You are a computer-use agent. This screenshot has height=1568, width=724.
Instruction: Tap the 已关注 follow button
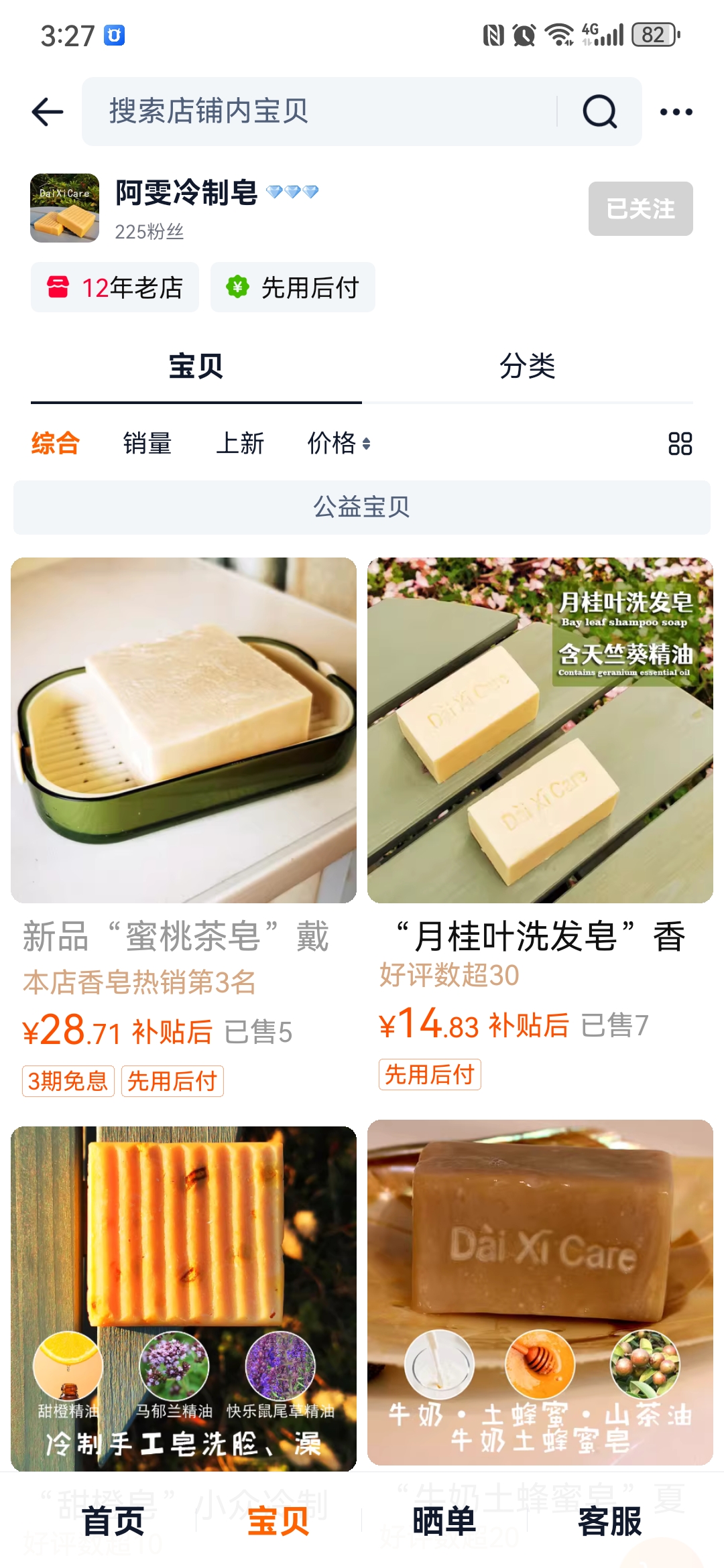point(640,208)
